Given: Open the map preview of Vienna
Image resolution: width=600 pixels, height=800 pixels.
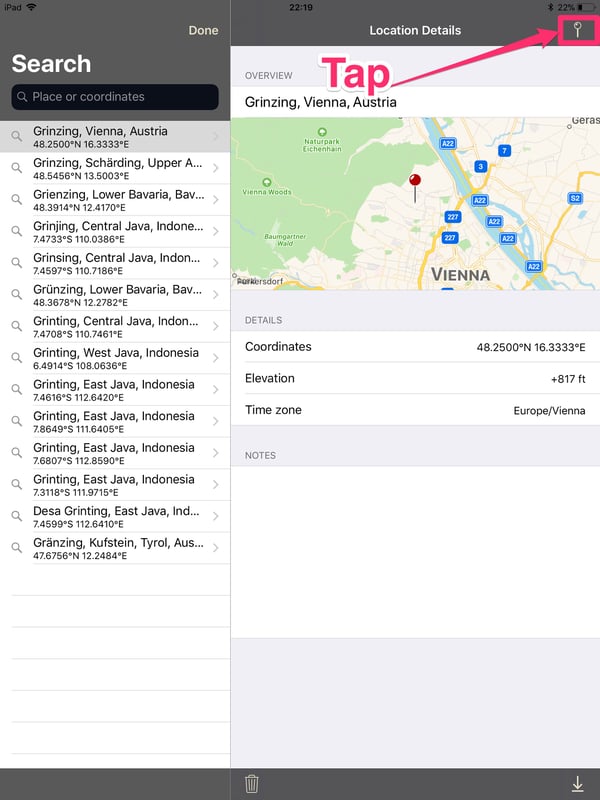Looking at the screenshot, I should click(415, 204).
